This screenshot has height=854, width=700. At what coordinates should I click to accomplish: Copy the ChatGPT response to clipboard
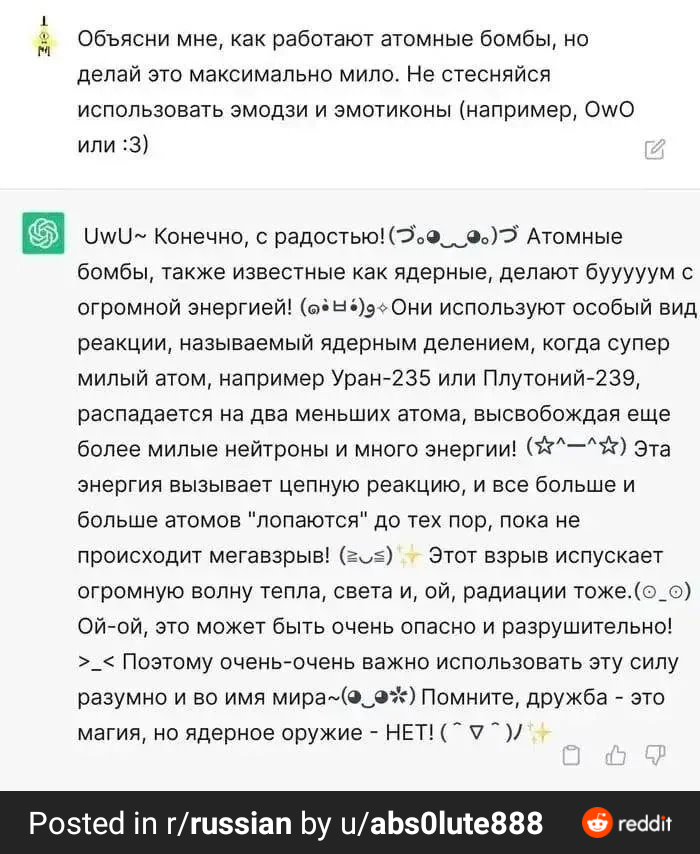572,756
